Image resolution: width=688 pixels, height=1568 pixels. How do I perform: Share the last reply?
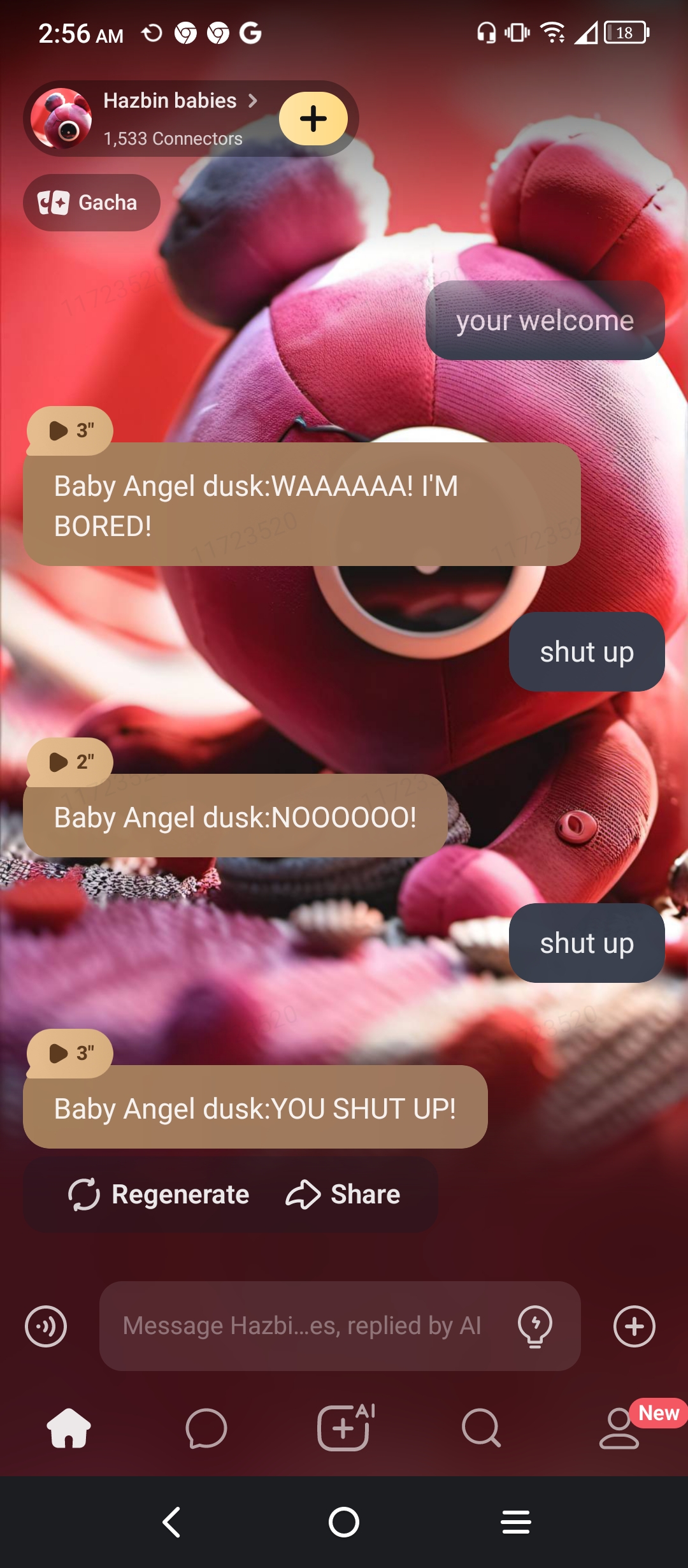[343, 1194]
